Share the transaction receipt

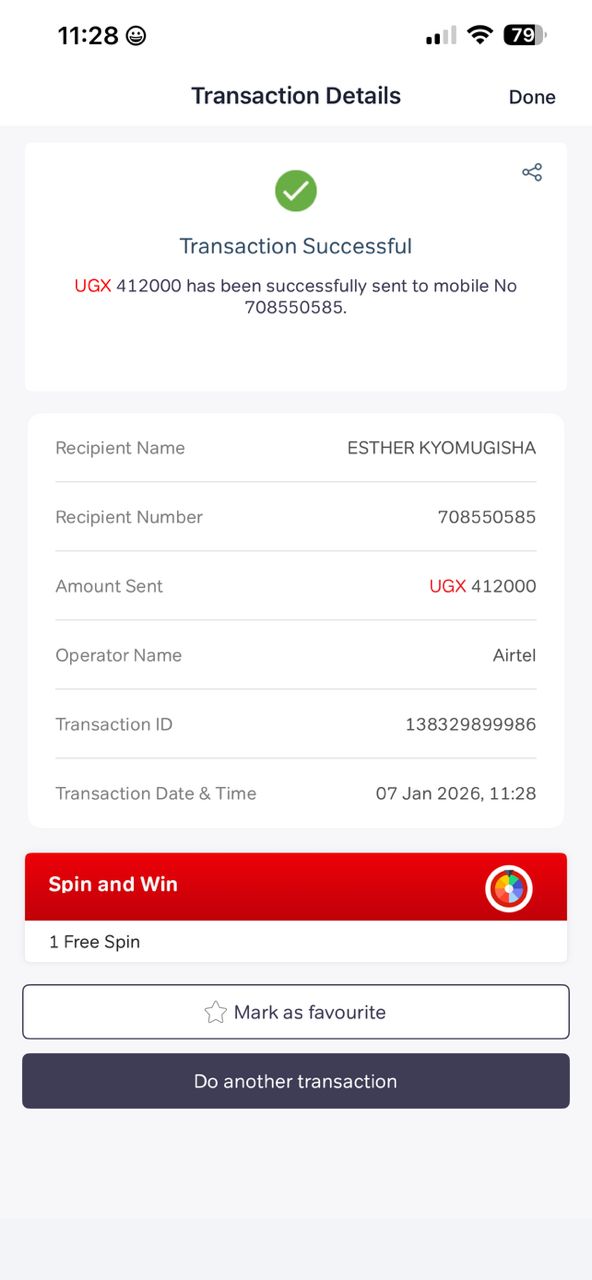point(532,172)
